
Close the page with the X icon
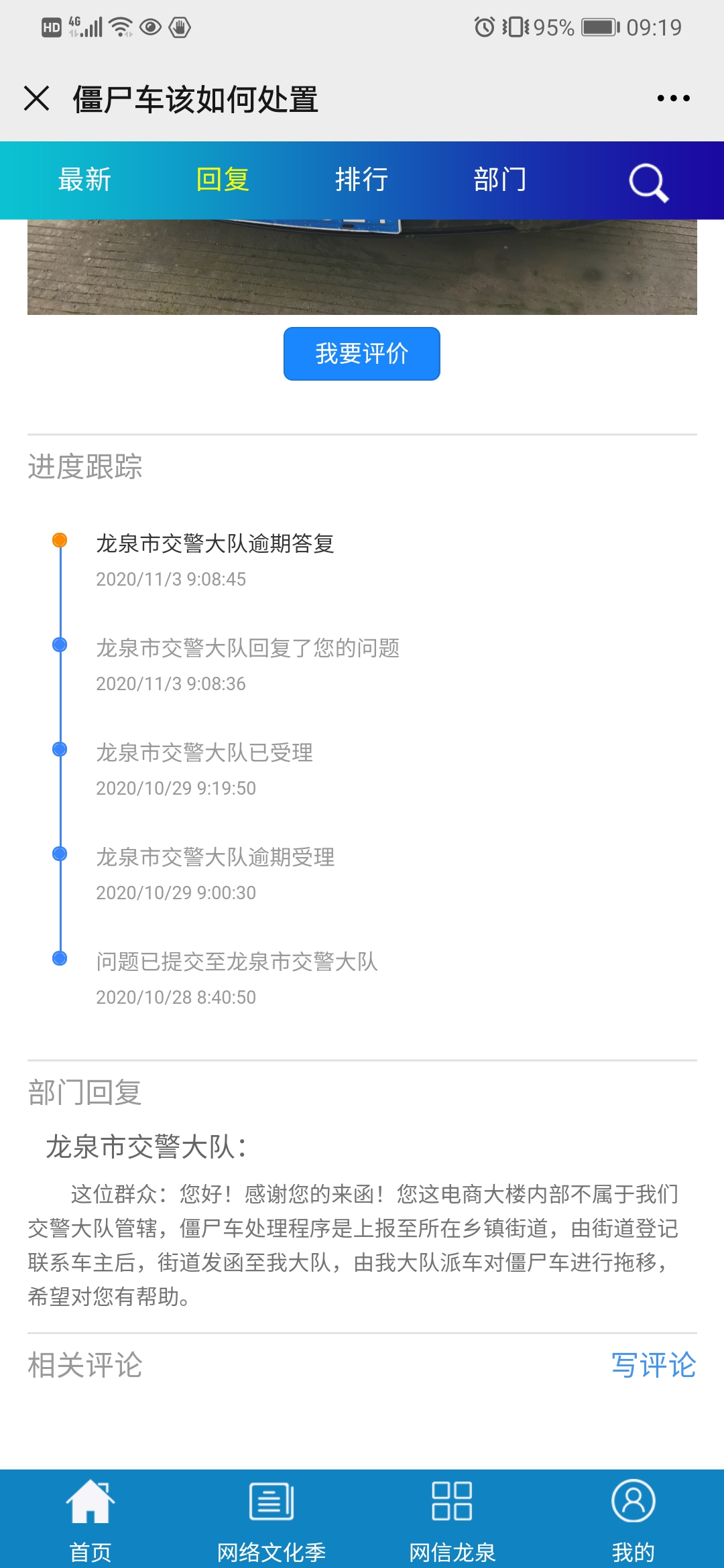coord(37,99)
